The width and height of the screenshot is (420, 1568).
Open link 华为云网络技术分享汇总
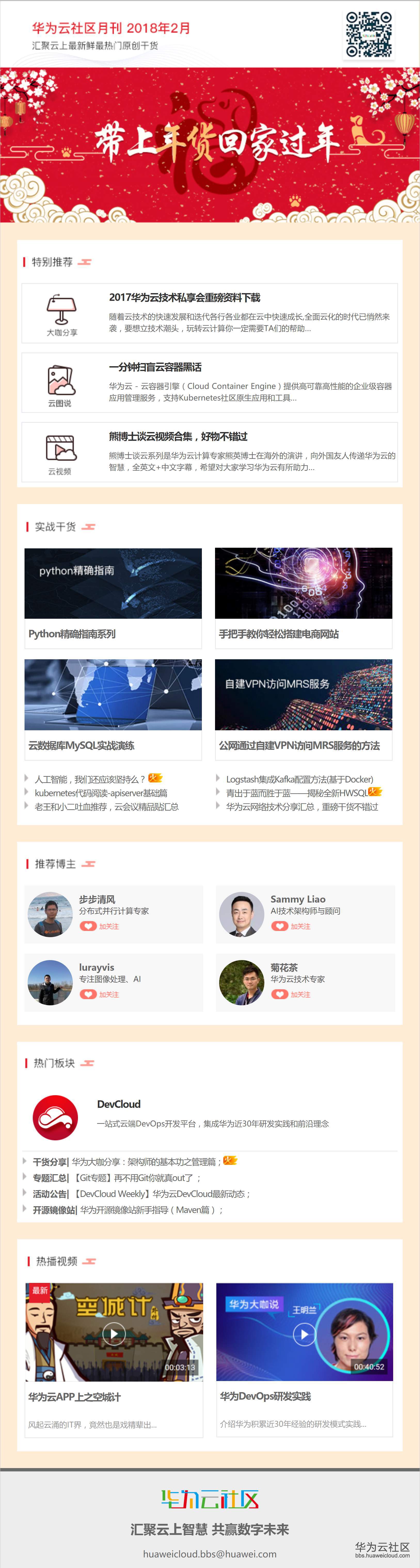(302, 807)
